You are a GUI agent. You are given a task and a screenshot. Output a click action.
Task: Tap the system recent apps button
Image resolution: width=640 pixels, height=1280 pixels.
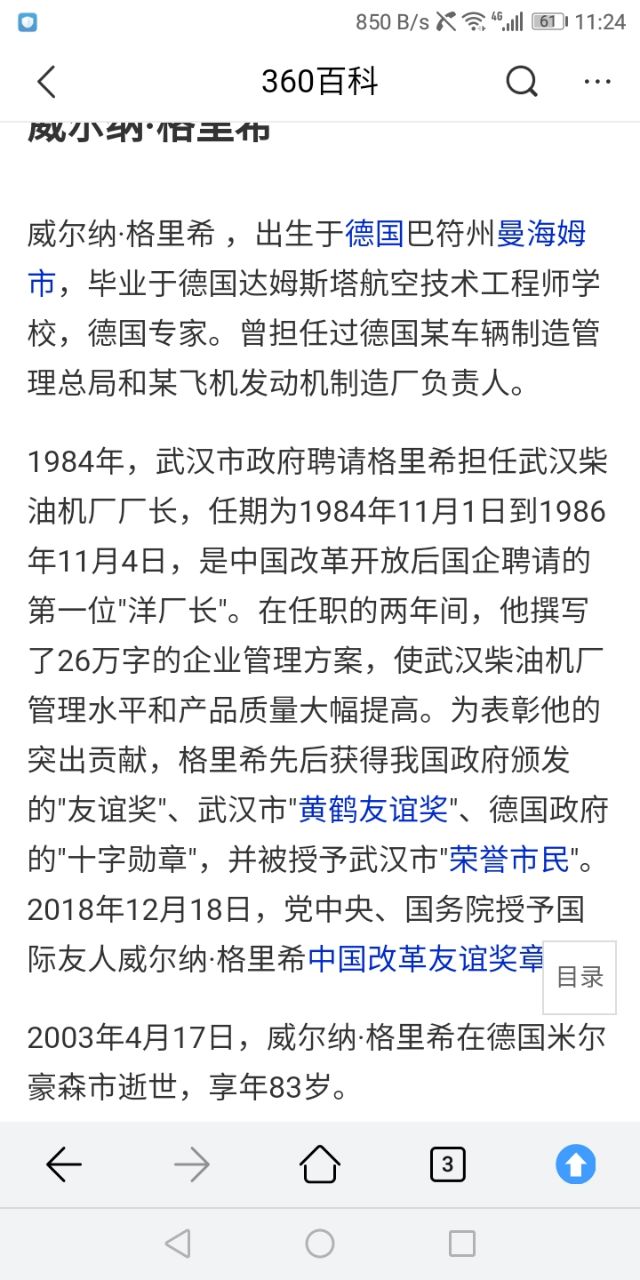point(462,1243)
